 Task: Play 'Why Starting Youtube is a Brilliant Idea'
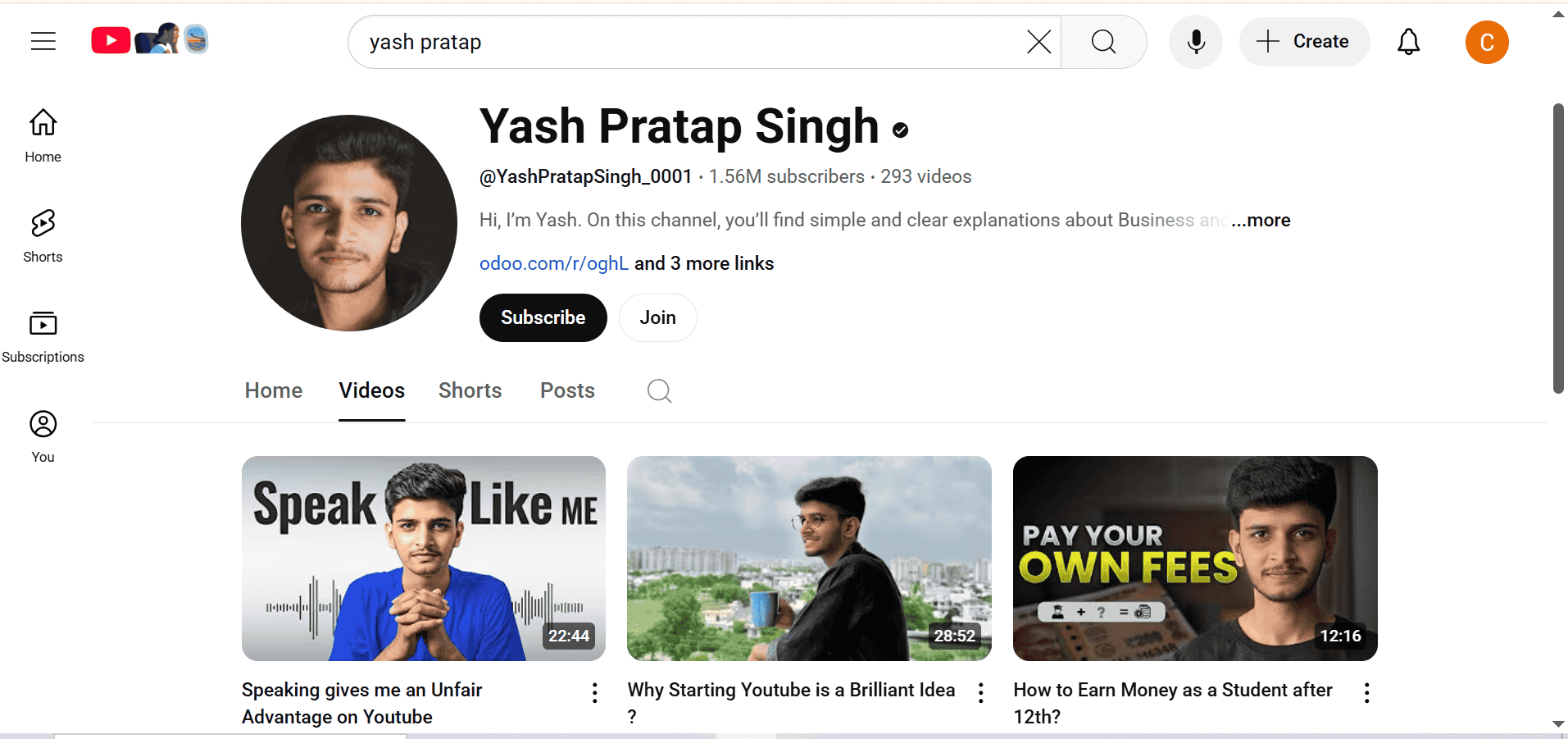pos(809,559)
